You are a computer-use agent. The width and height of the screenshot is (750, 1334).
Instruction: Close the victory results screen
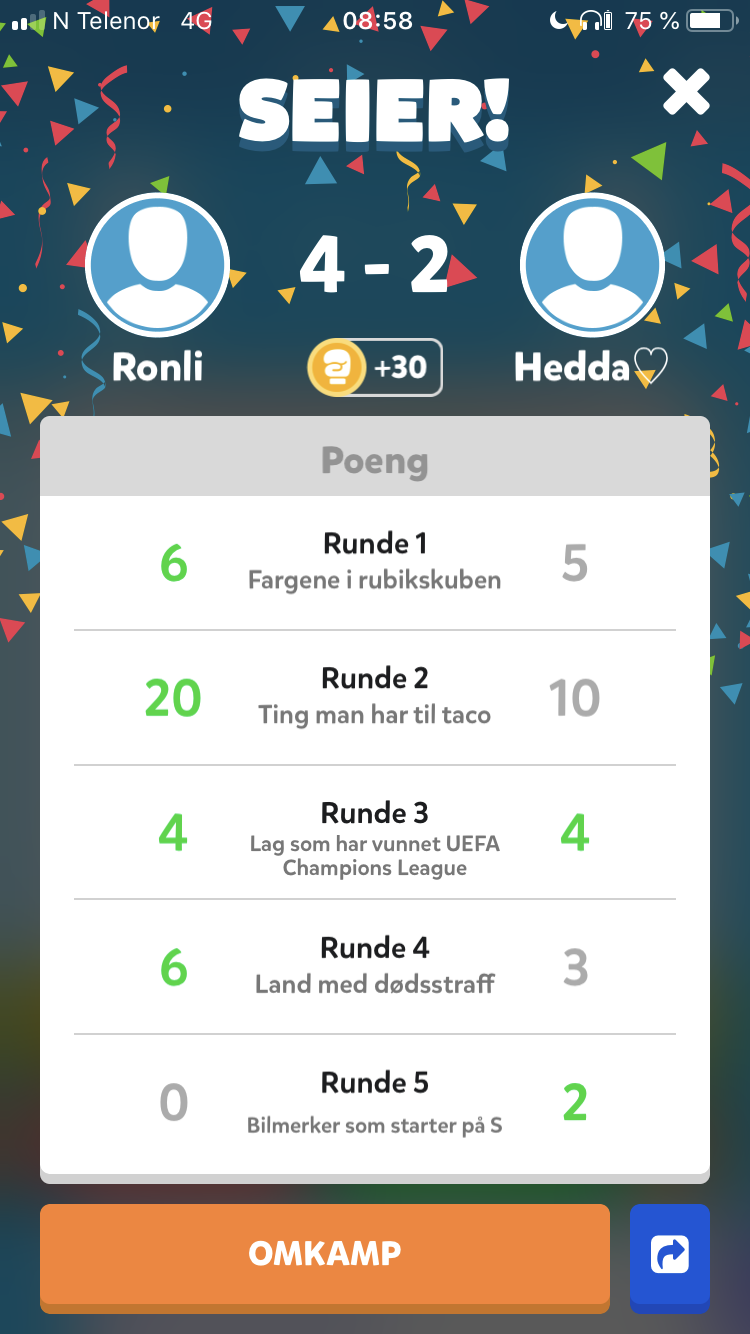click(686, 93)
